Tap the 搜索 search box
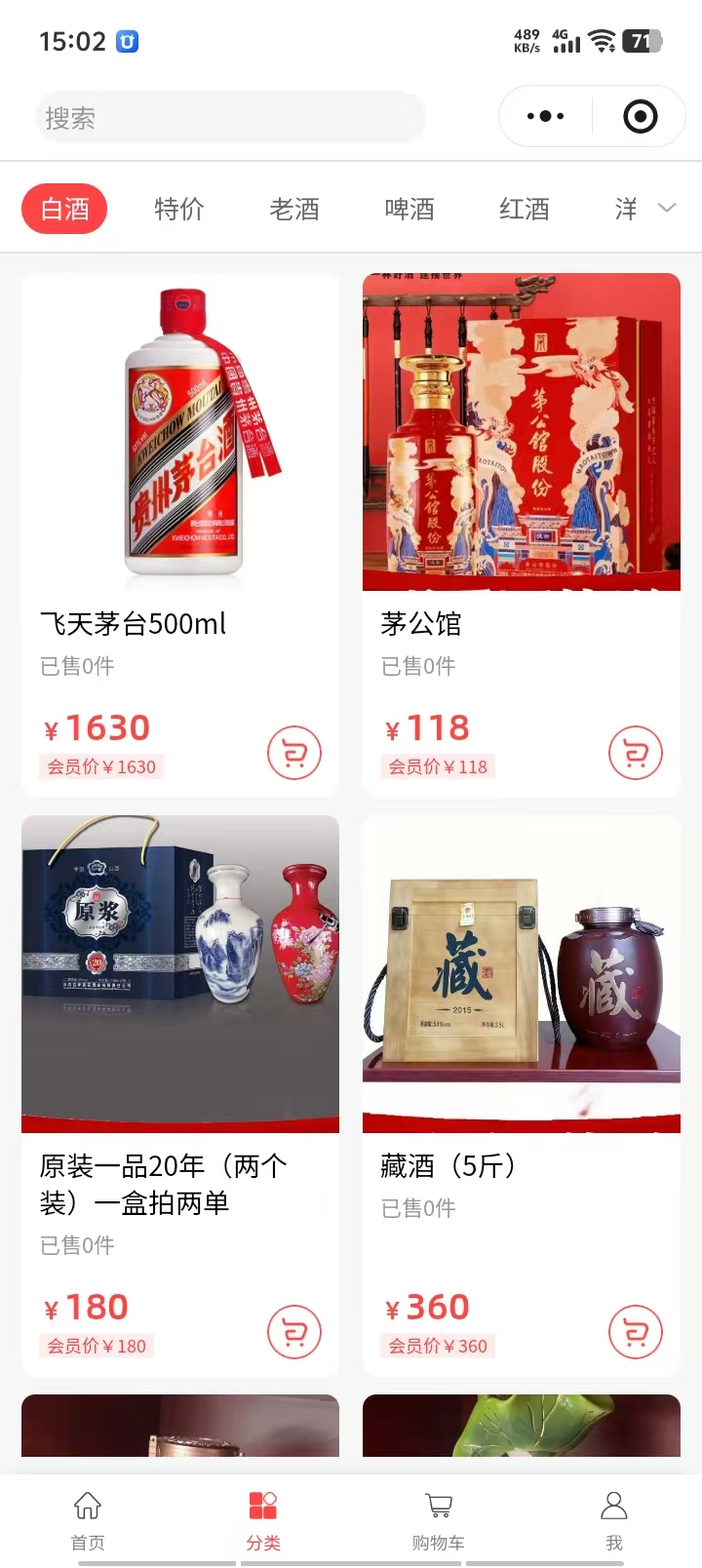Viewport: 702px width, 1568px height. pos(230,118)
